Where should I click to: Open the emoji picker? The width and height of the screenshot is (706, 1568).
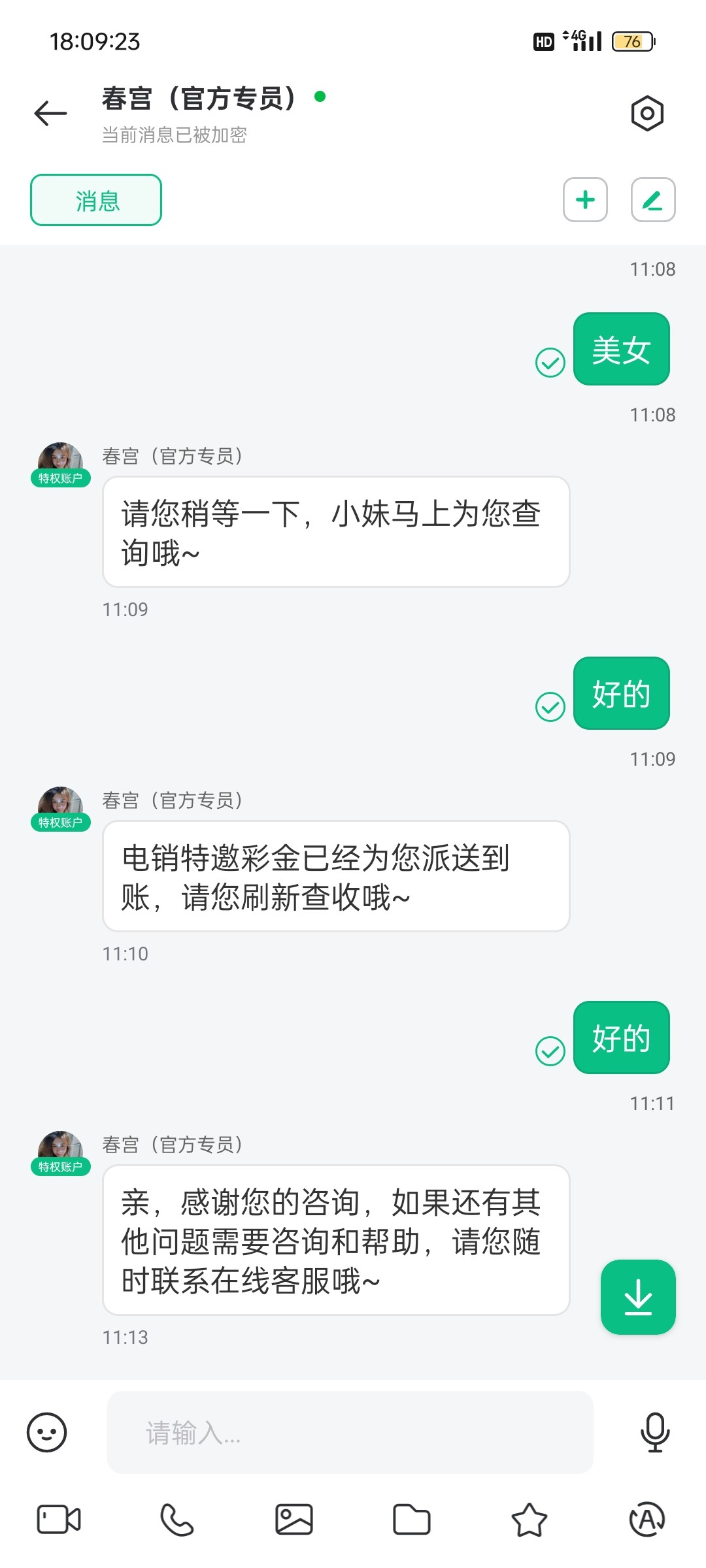point(46,1433)
